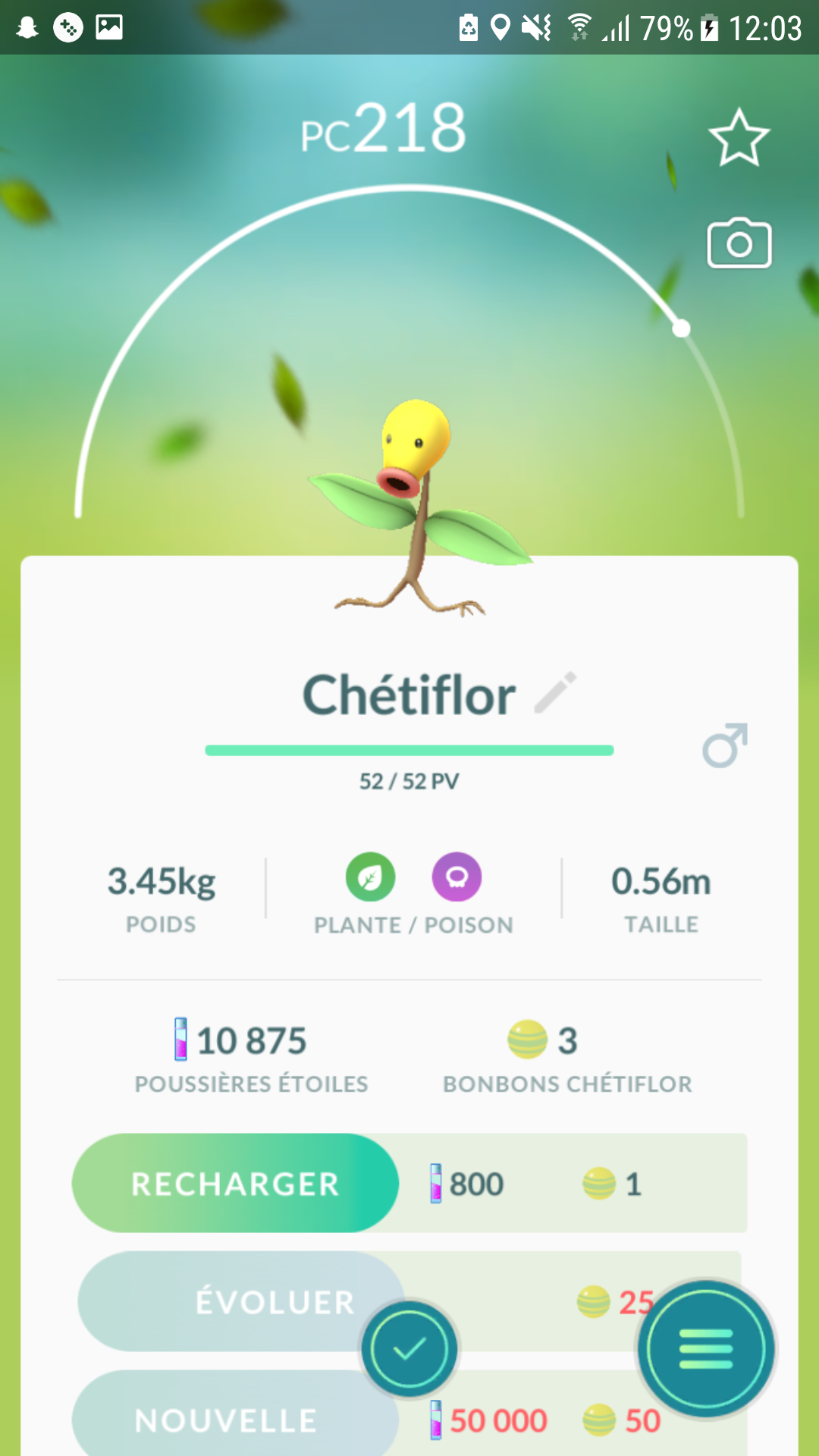The width and height of the screenshot is (819, 1456).
Task: Open the three-line menu button
Action: coord(706,1349)
